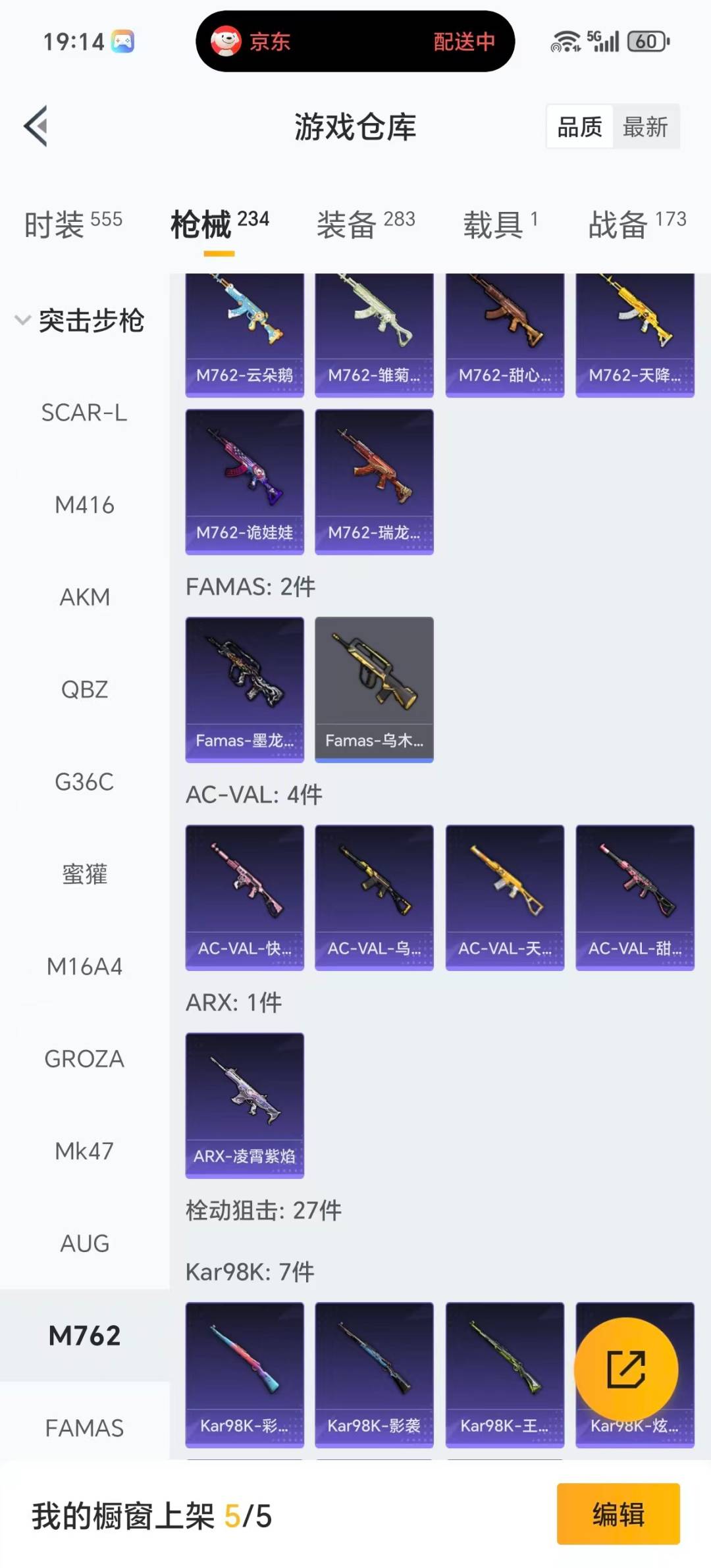This screenshot has height=1568, width=711.
Task: Switch to the 战备 tab
Action: [x=637, y=224]
